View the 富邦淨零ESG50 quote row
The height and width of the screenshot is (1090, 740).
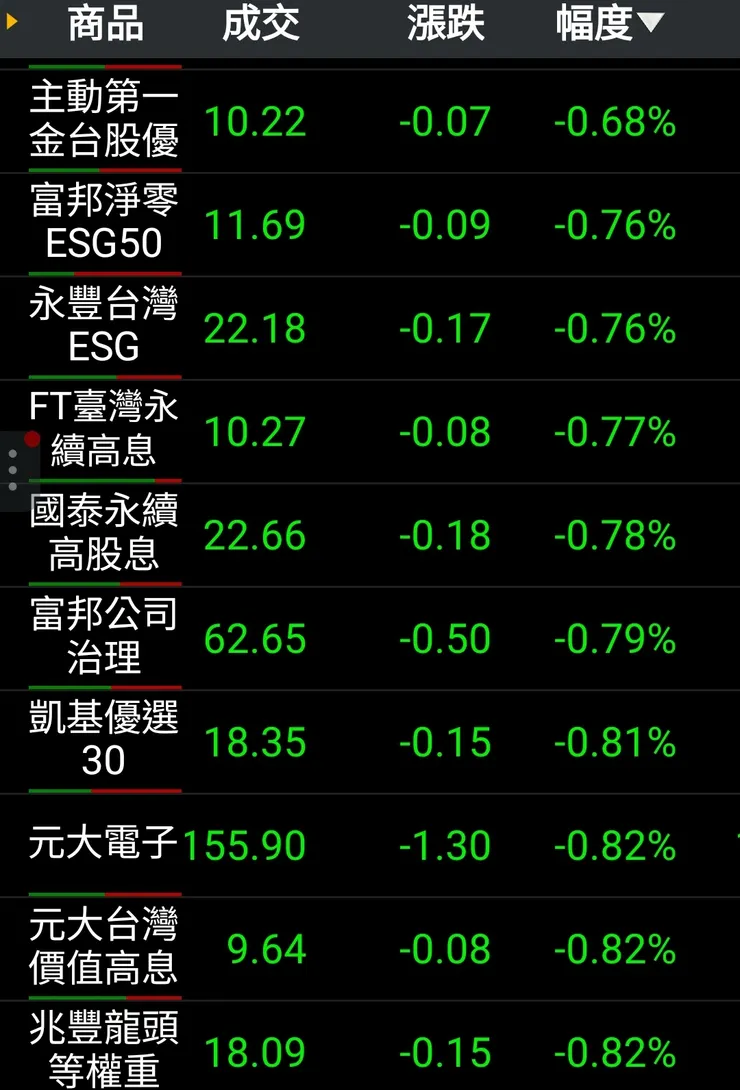104,224
